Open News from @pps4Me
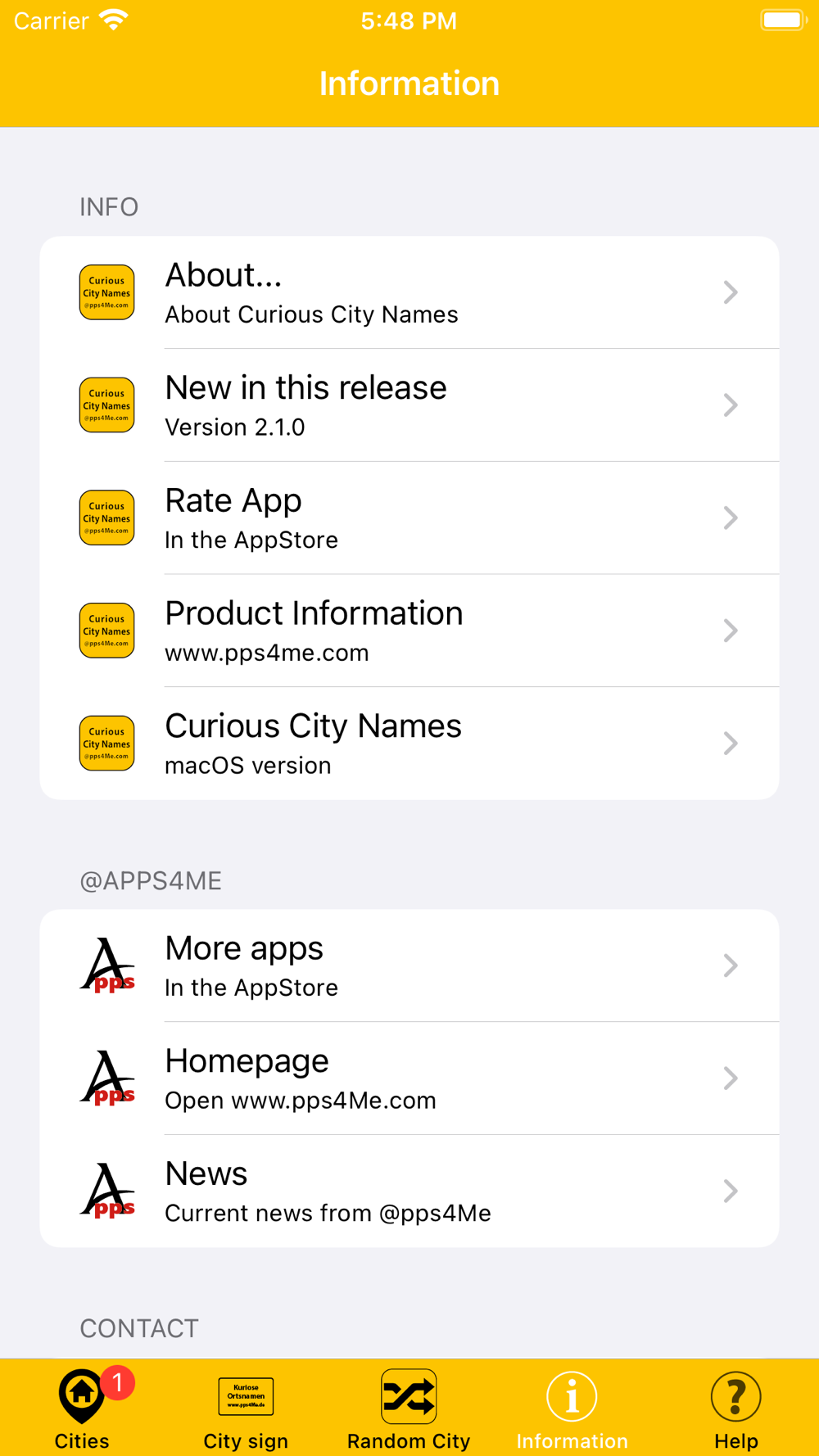This screenshot has height=1456, width=819. click(x=409, y=1191)
